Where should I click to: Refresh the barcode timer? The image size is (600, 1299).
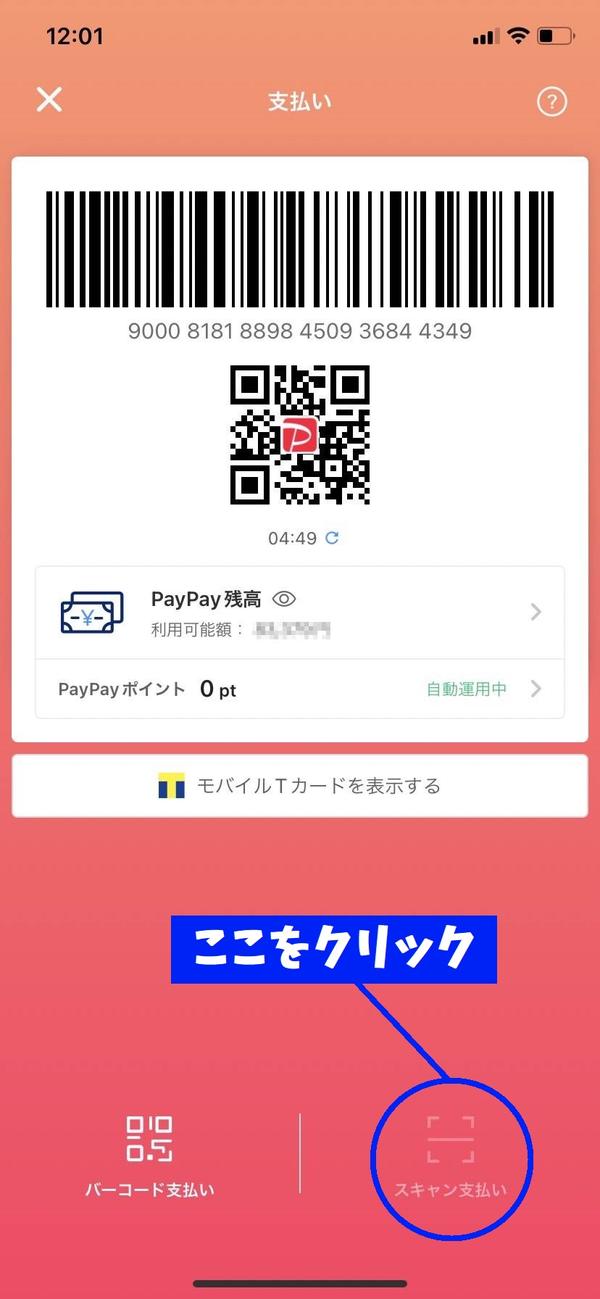(333, 538)
